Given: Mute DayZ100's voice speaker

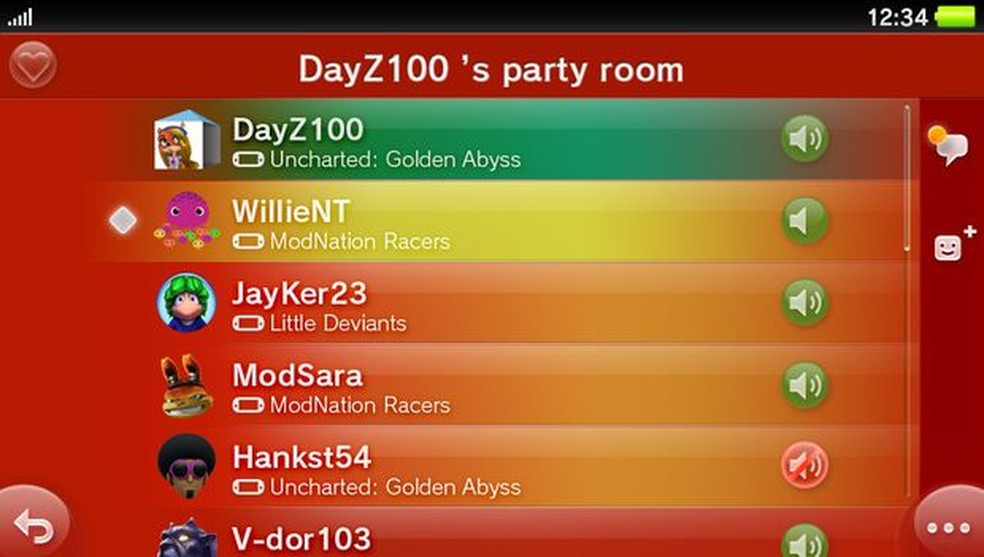Looking at the screenshot, I should 804,139.
